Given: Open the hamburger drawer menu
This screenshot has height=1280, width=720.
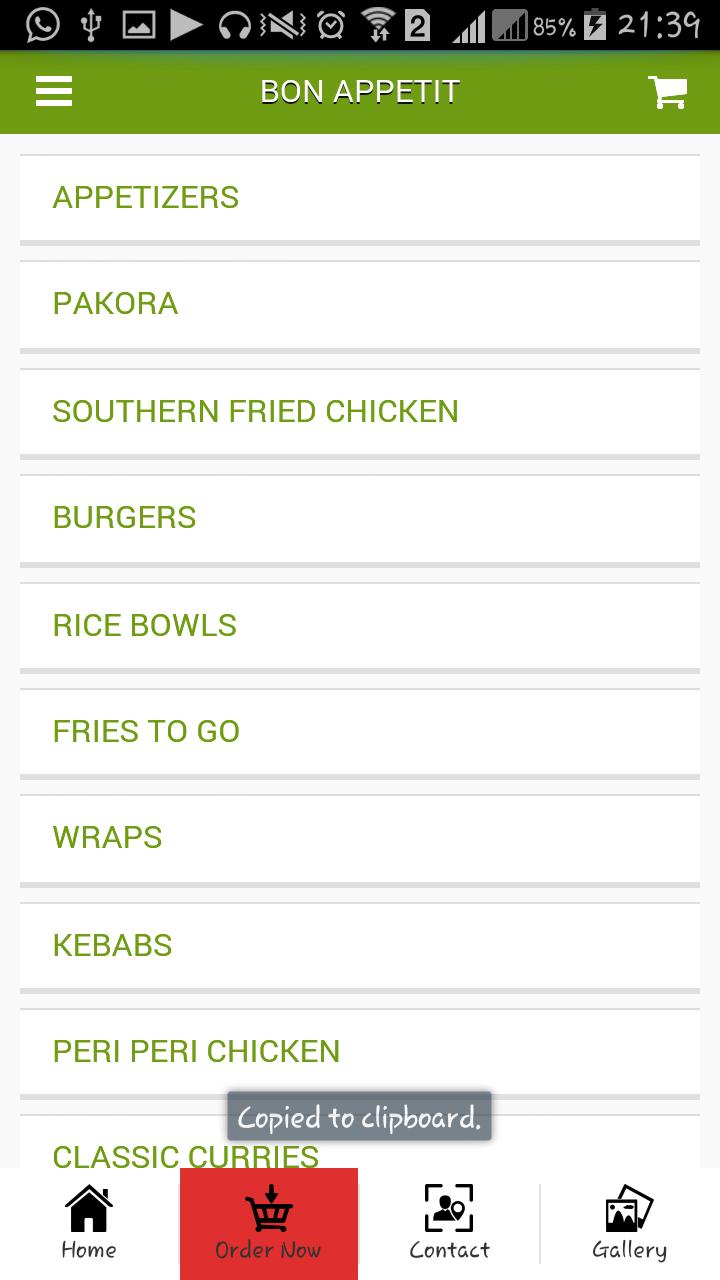Looking at the screenshot, I should [54, 92].
